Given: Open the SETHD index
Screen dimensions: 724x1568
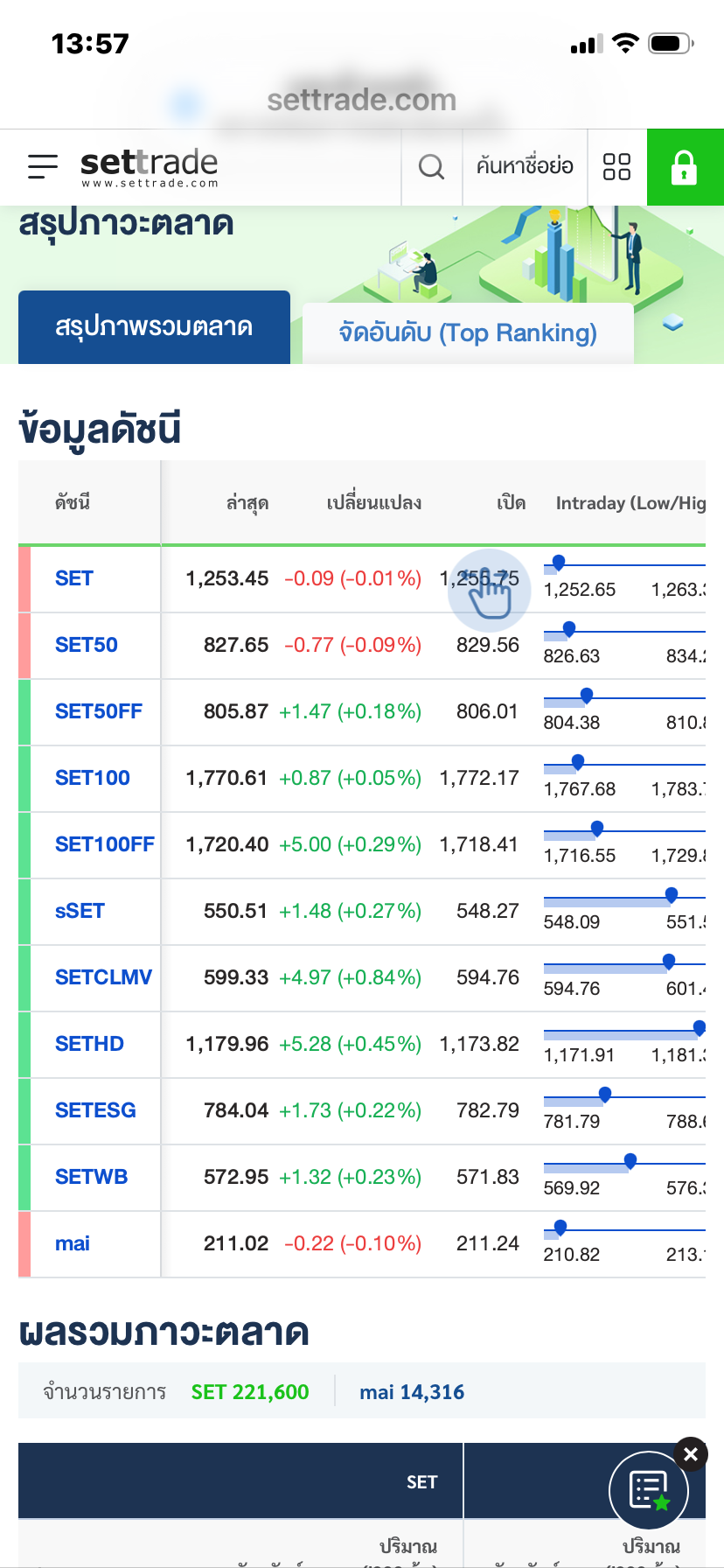Looking at the screenshot, I should tap(89, 1044).
